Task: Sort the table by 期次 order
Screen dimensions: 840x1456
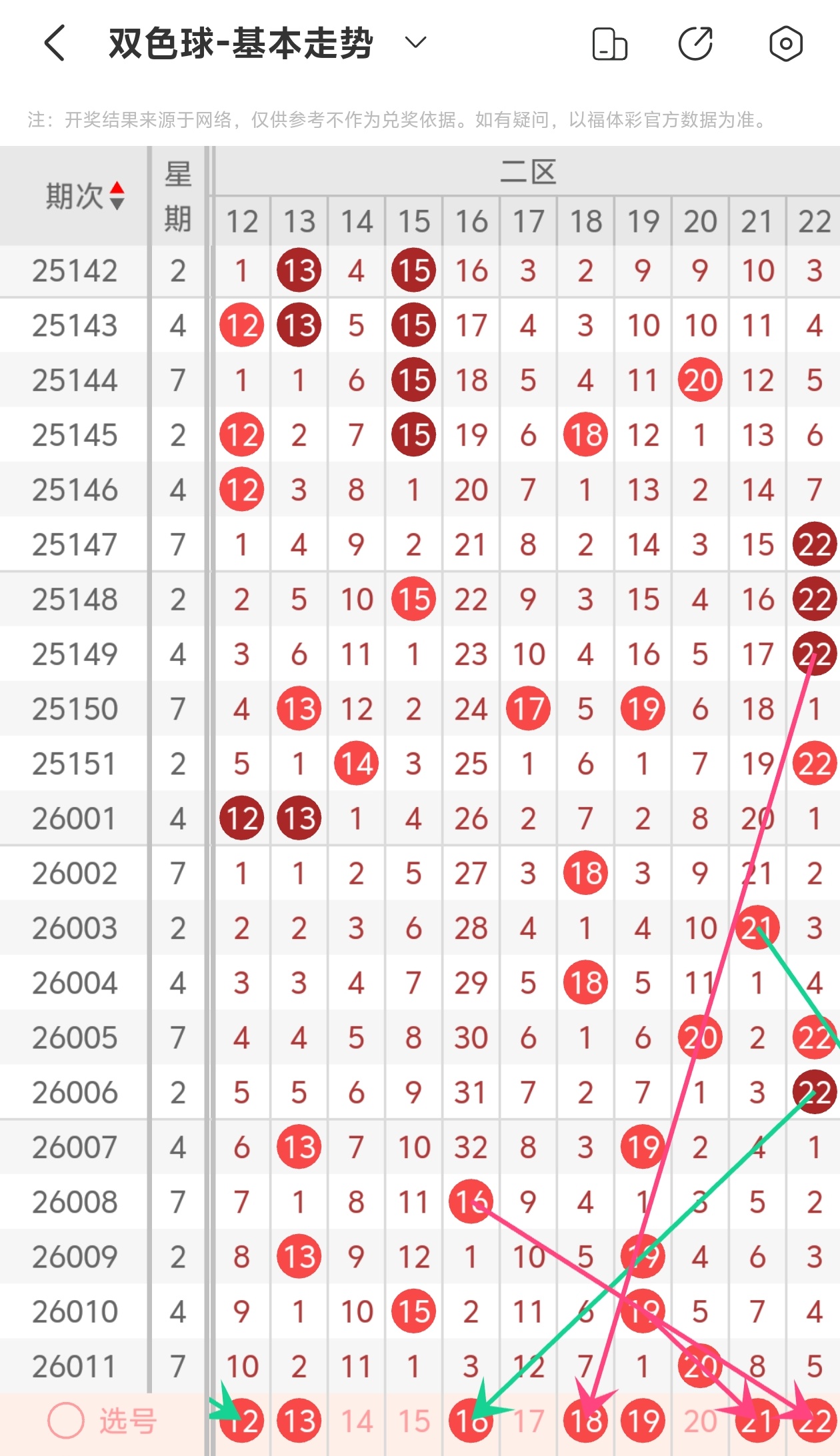Action: pos(117,196)
